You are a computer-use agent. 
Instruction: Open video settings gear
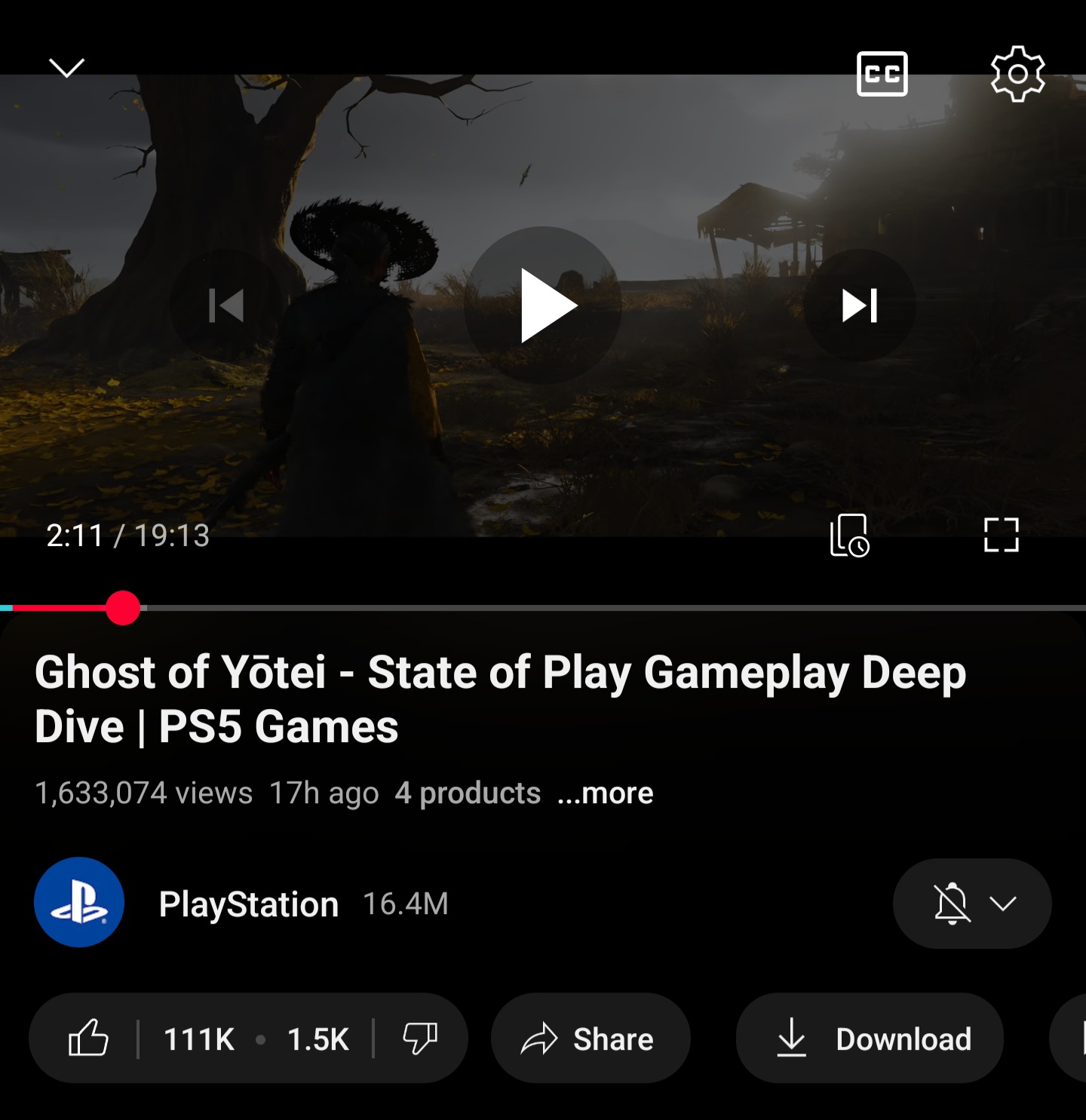click(1017, 74)
